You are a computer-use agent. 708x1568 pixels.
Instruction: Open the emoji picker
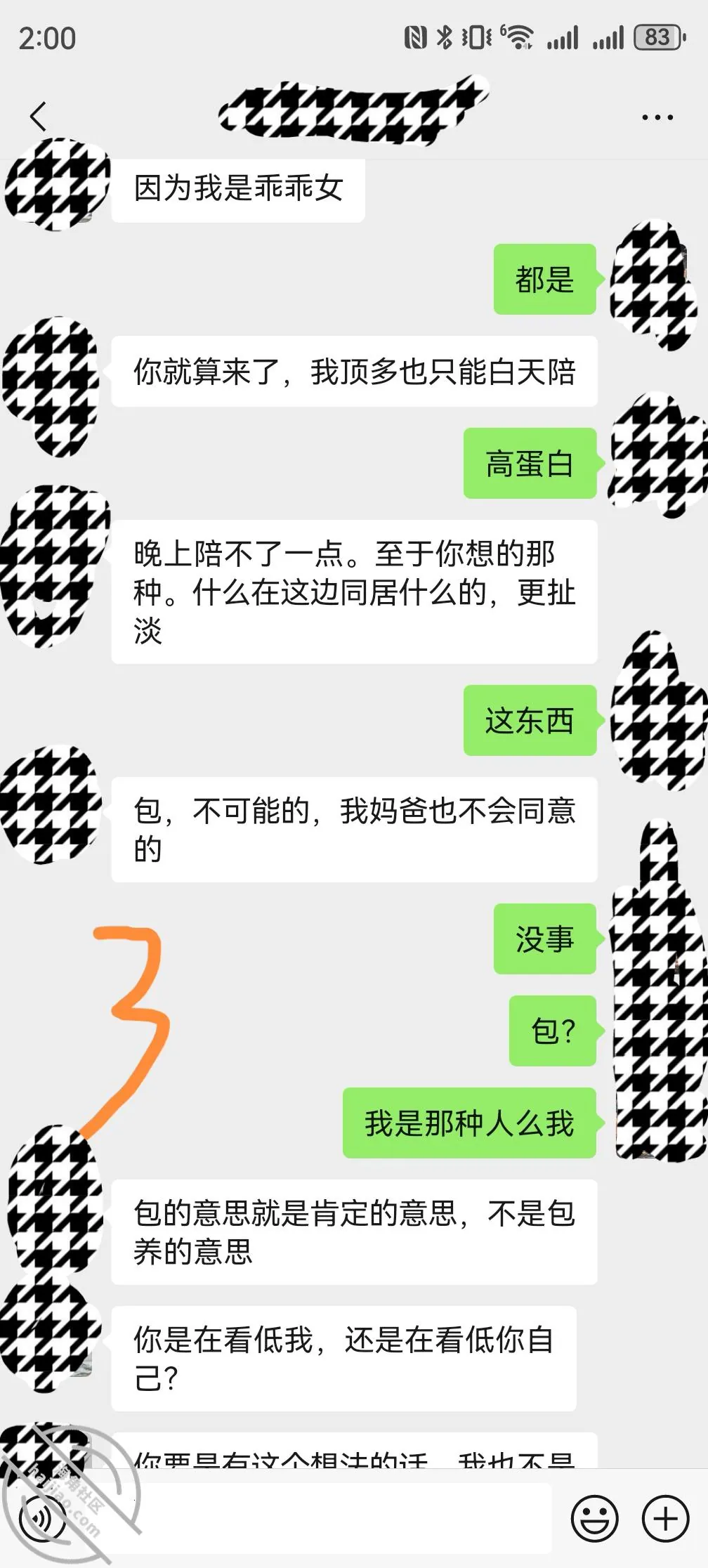tap(595, 1518)
